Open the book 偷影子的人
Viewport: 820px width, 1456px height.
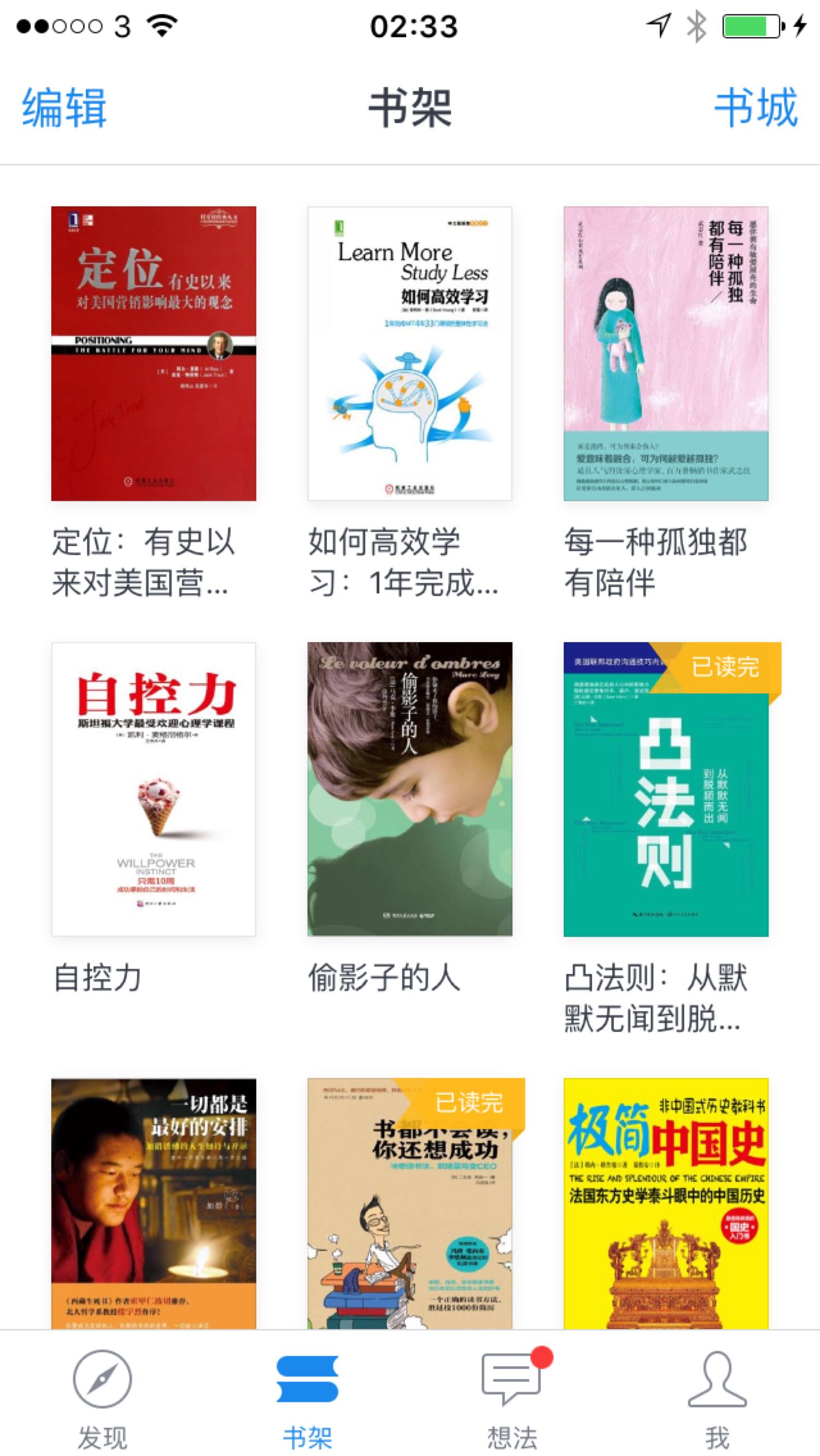(409, 789)
